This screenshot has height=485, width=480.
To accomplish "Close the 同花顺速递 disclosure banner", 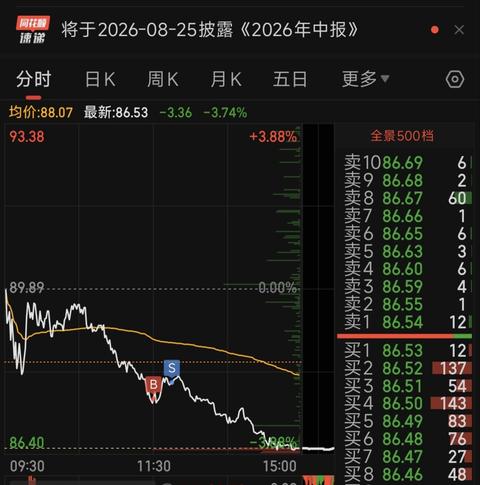I will tap(459, 30).
